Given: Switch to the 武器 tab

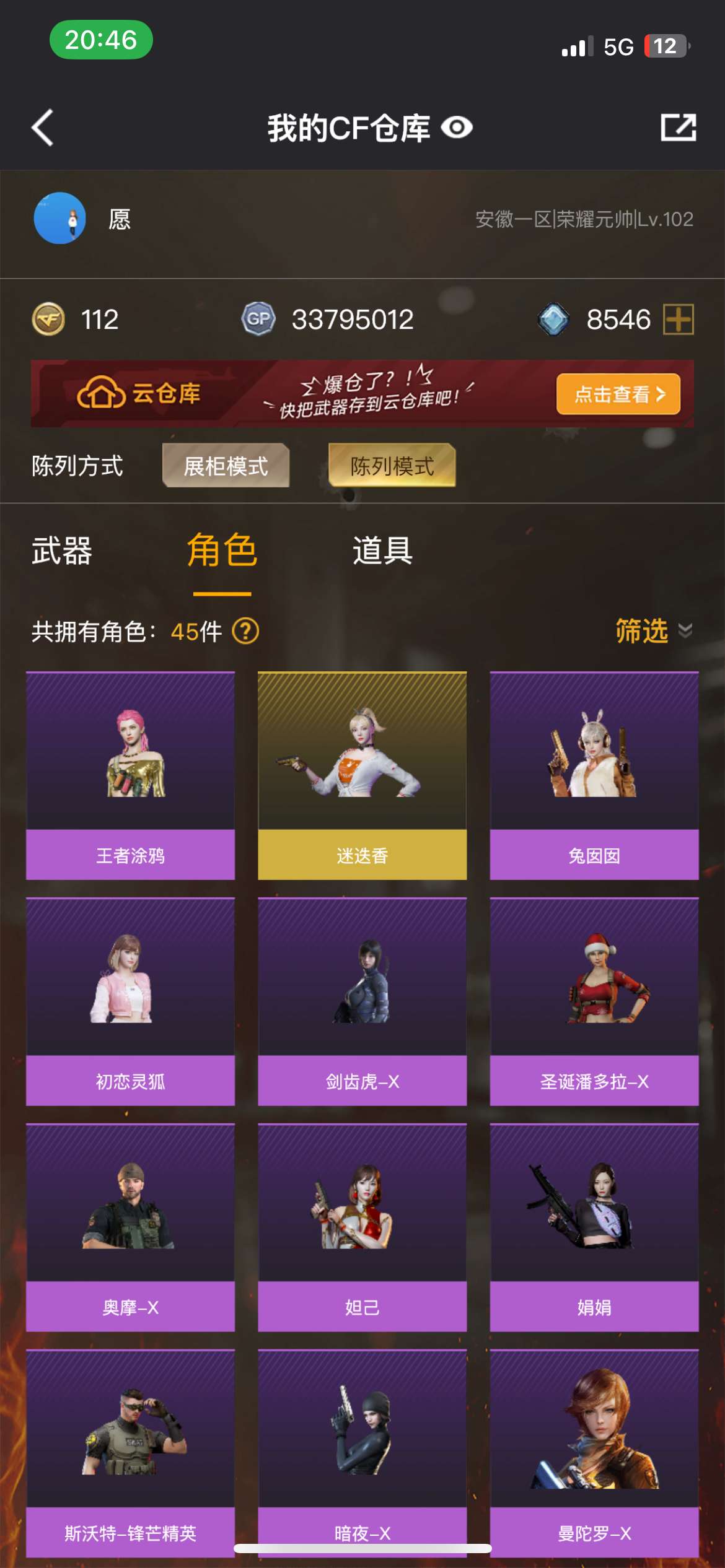Looking at the screenshot, I should [x=62, y=551].
